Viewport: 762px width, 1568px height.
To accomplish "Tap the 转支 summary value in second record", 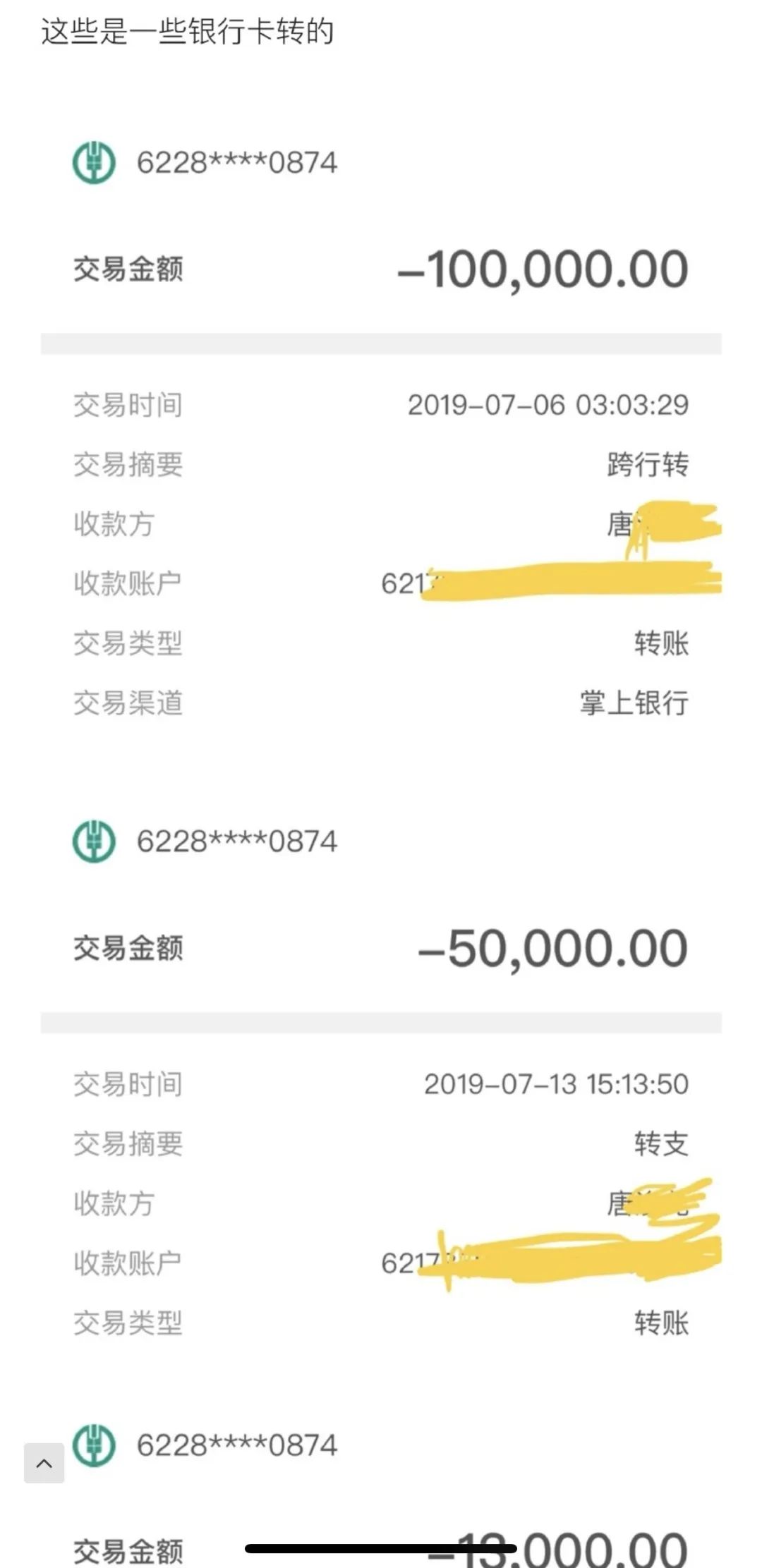I will tap(660, 1146).
